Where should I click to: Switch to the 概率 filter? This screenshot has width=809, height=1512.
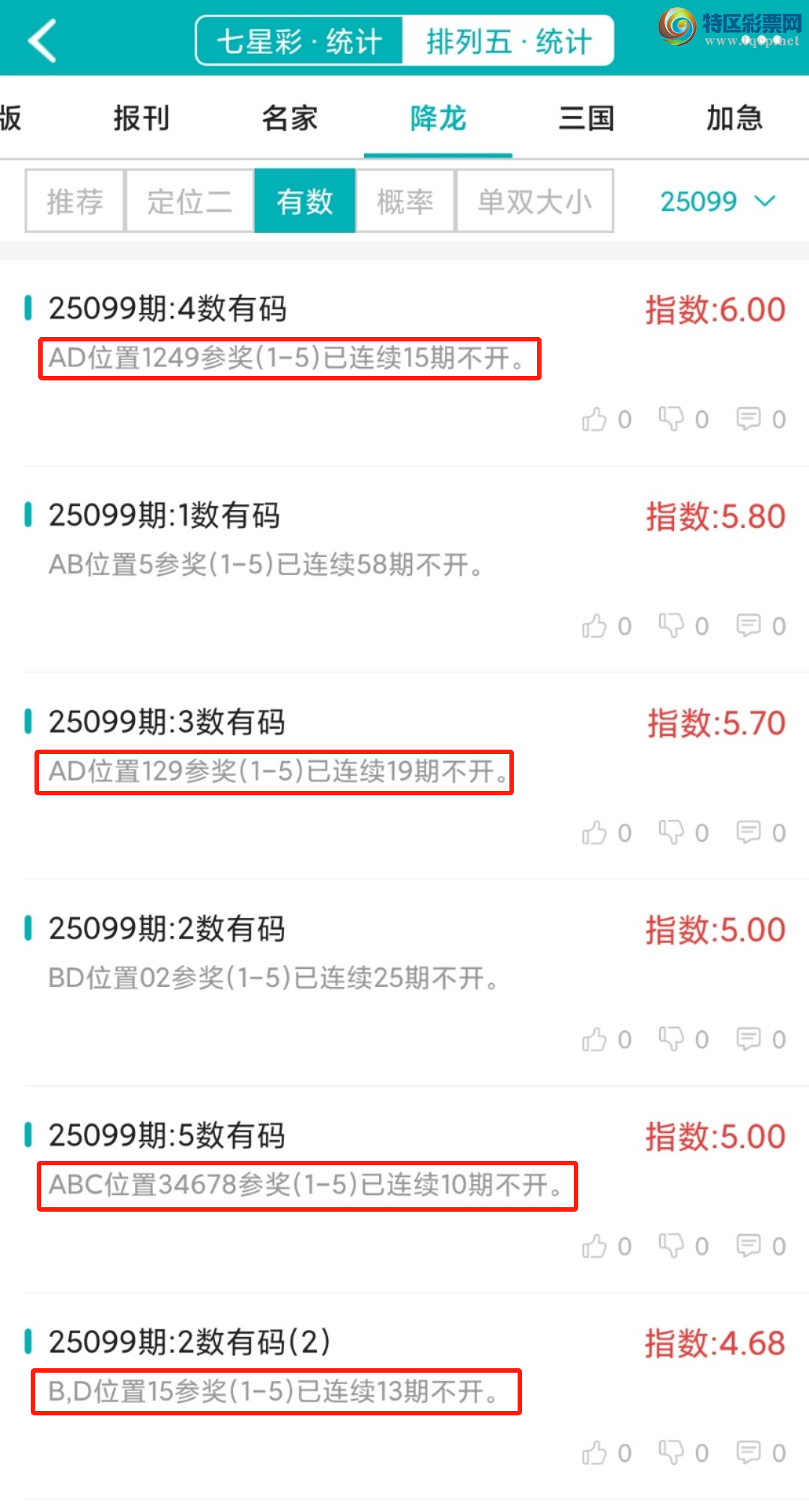405,201
